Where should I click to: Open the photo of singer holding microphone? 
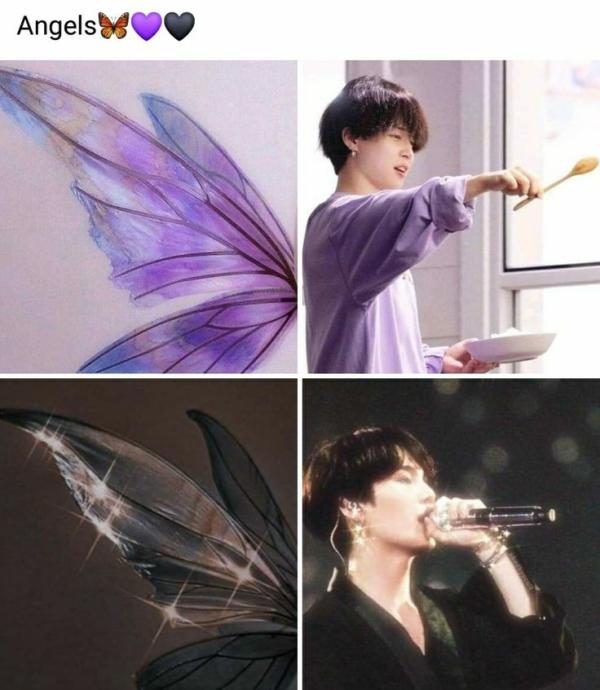(x=451, y=534)
